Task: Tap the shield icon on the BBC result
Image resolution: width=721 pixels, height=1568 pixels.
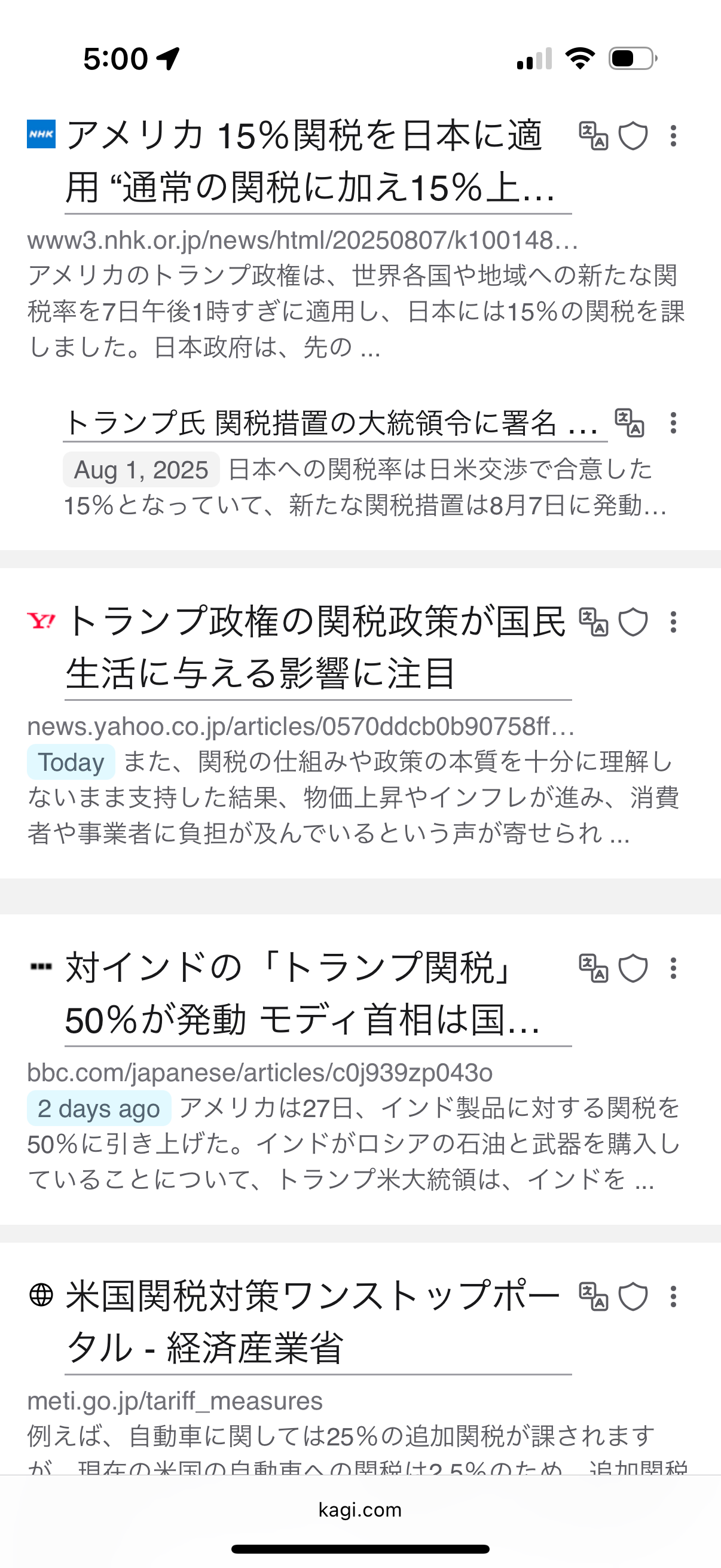Action: click(633, 968)
